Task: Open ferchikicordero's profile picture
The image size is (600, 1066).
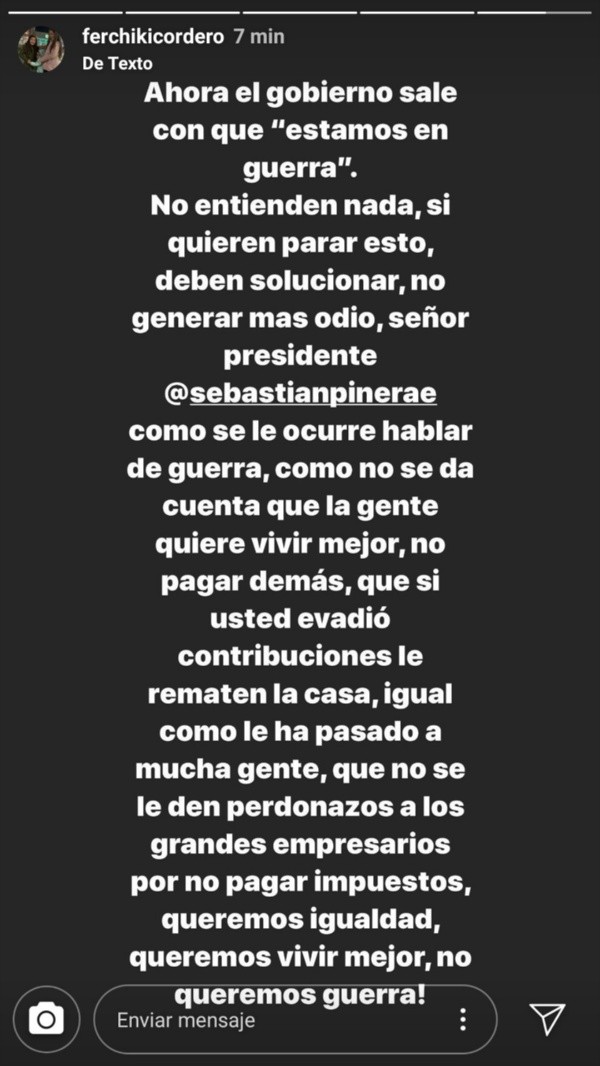Action: tap(41, 47)
